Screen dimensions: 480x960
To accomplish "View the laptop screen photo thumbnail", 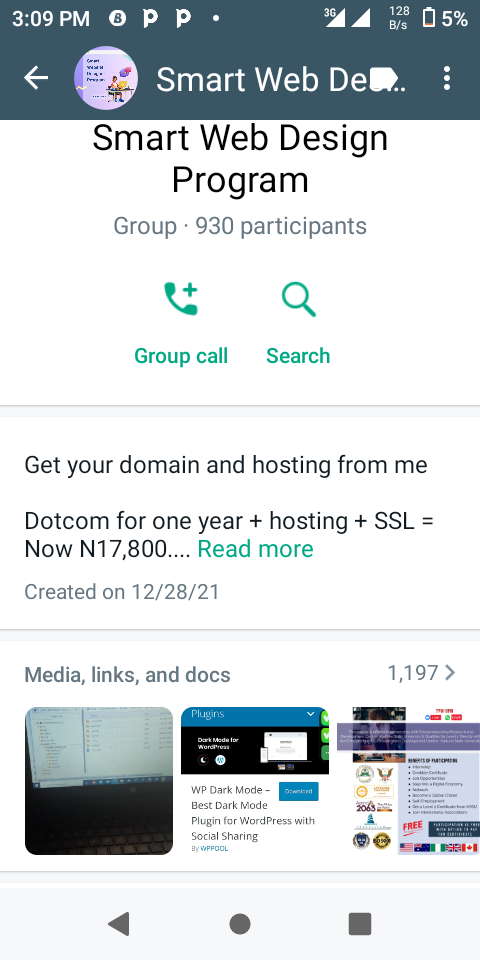I will pyautogui.click(x=99, y=781).
